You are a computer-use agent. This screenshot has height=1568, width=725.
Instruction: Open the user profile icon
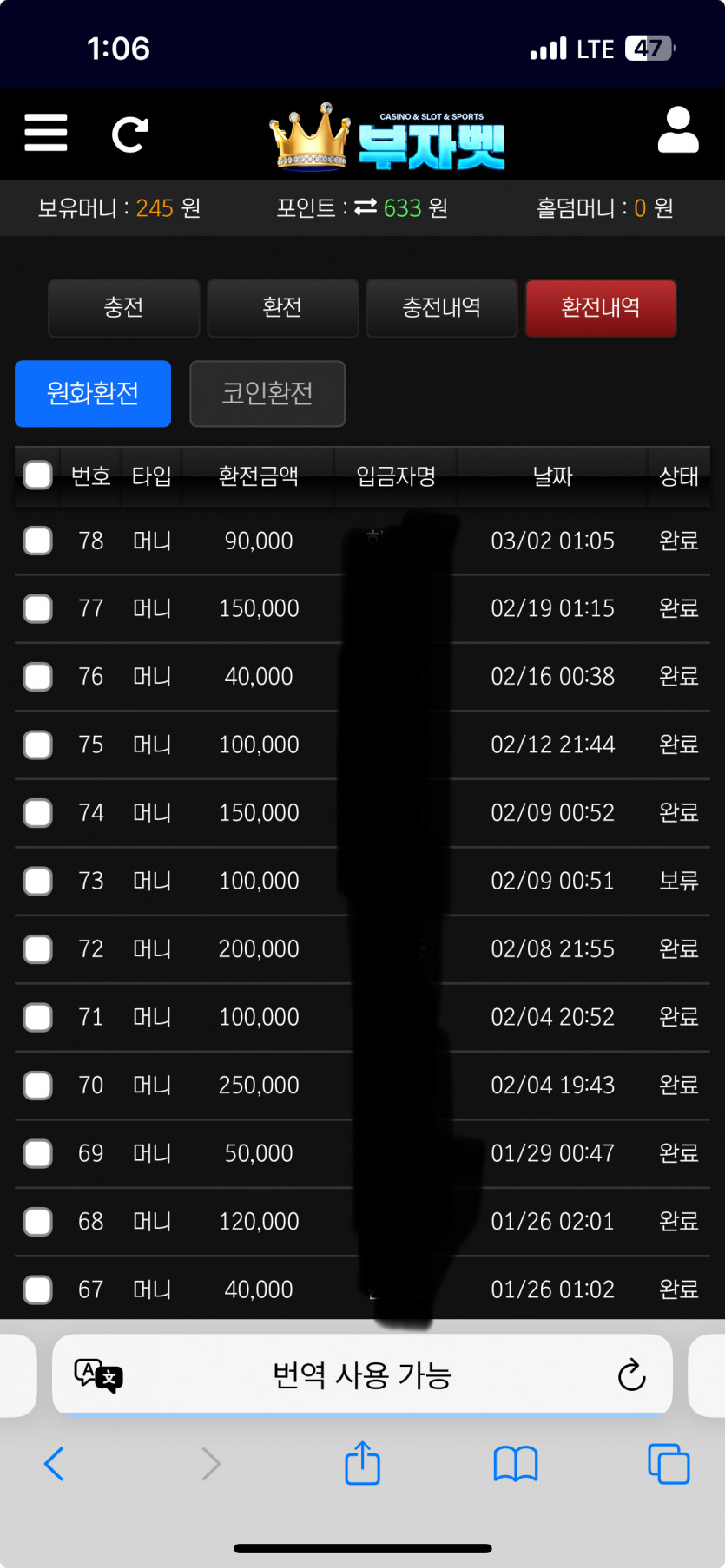(678, 130)
